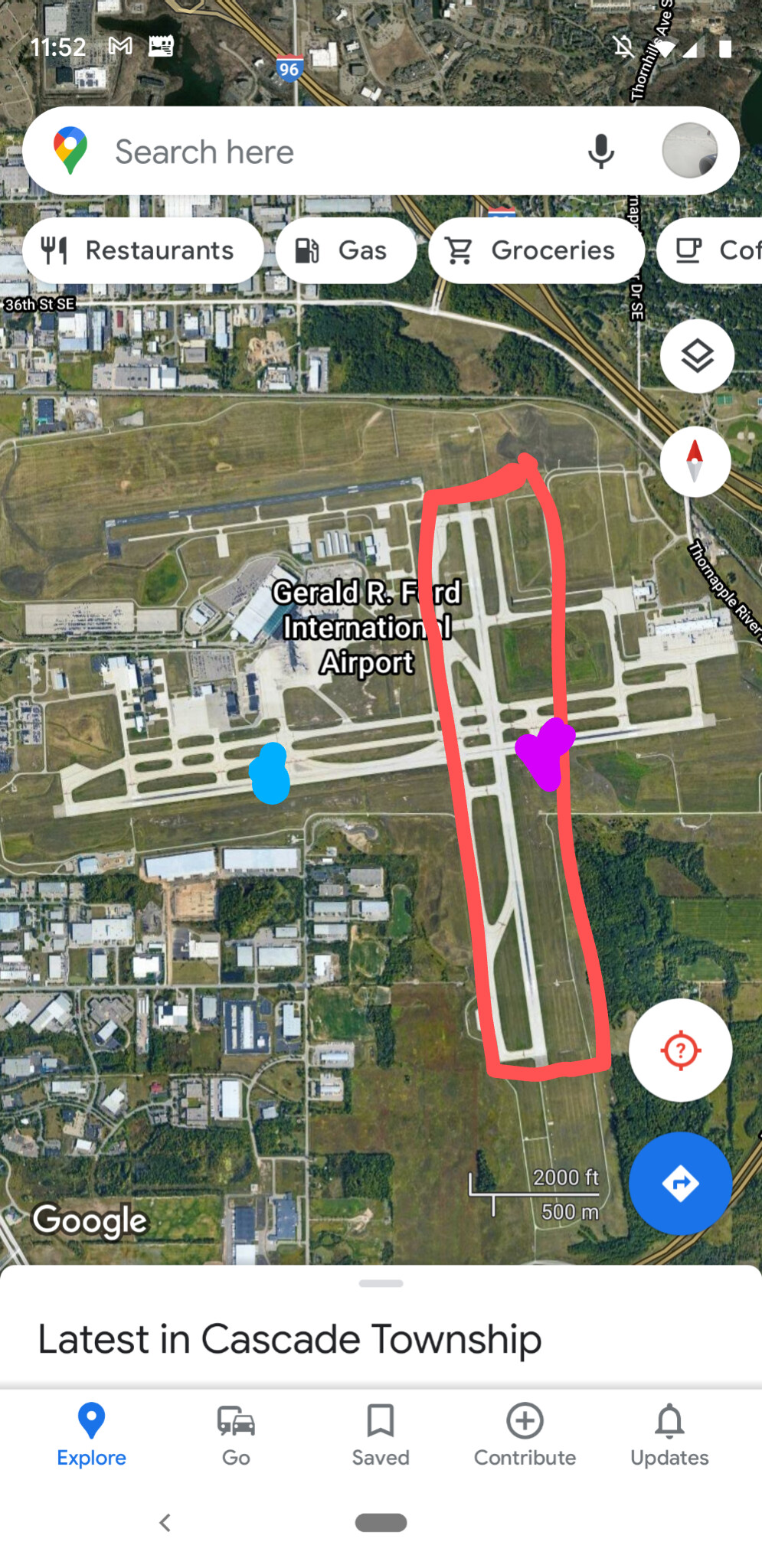This screenshot has height=1568, width=762.
Task: Select the Groceries chip
Action: (x=536, y=250)
